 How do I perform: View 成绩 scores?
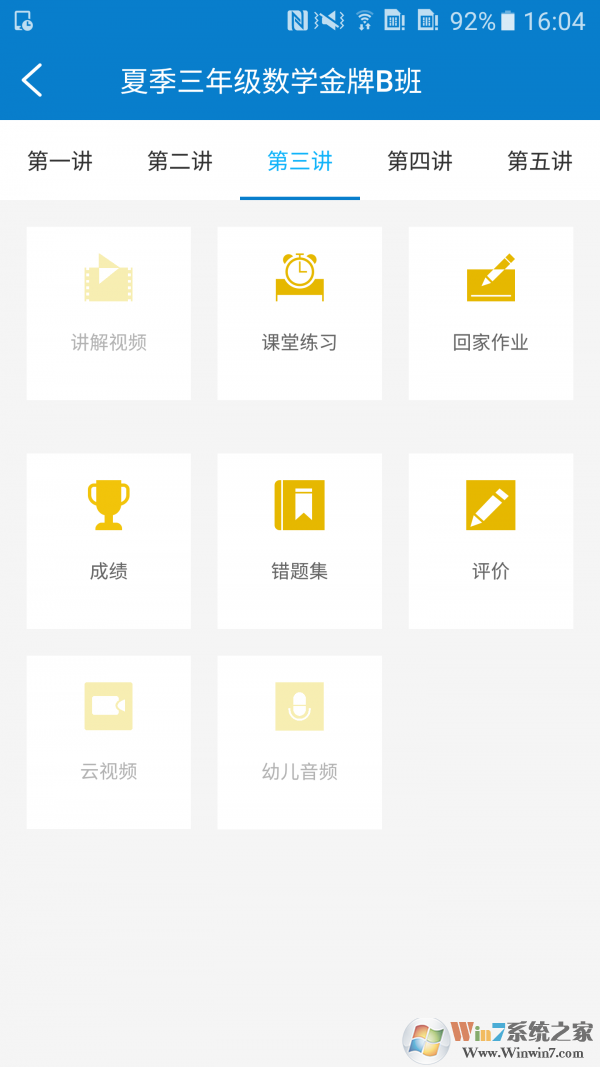[x=108, y=540]
